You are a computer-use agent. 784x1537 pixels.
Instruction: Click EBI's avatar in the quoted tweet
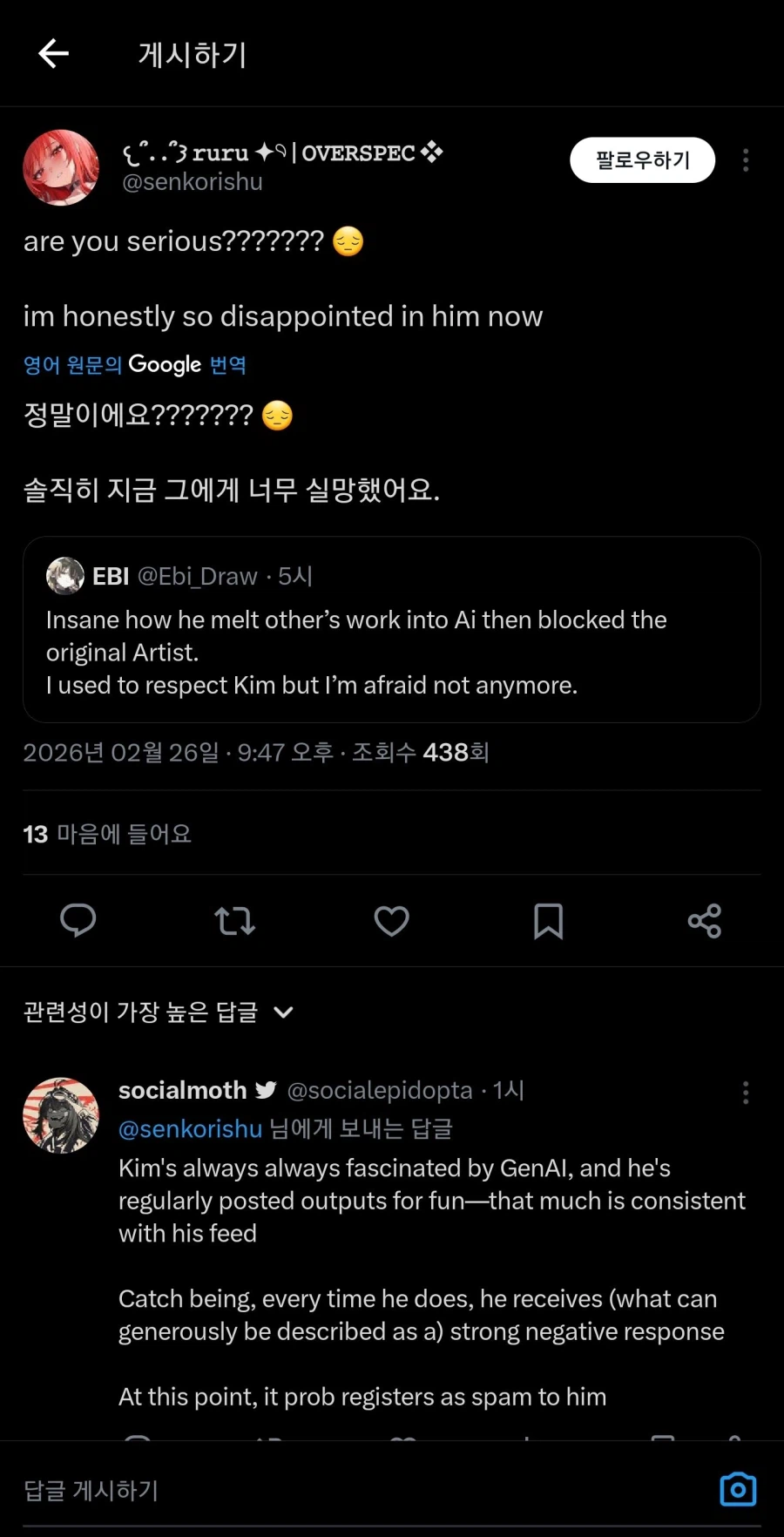tap(64, 576)
